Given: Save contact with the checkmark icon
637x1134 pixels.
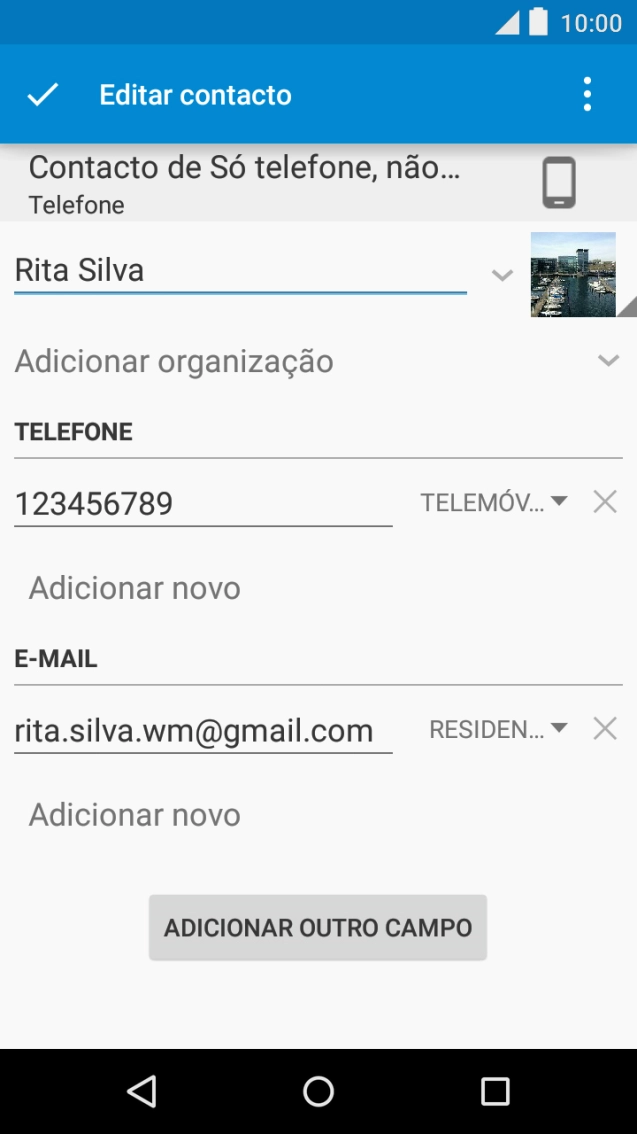Looking at the screenshot, I should click(x=43, y=95).
